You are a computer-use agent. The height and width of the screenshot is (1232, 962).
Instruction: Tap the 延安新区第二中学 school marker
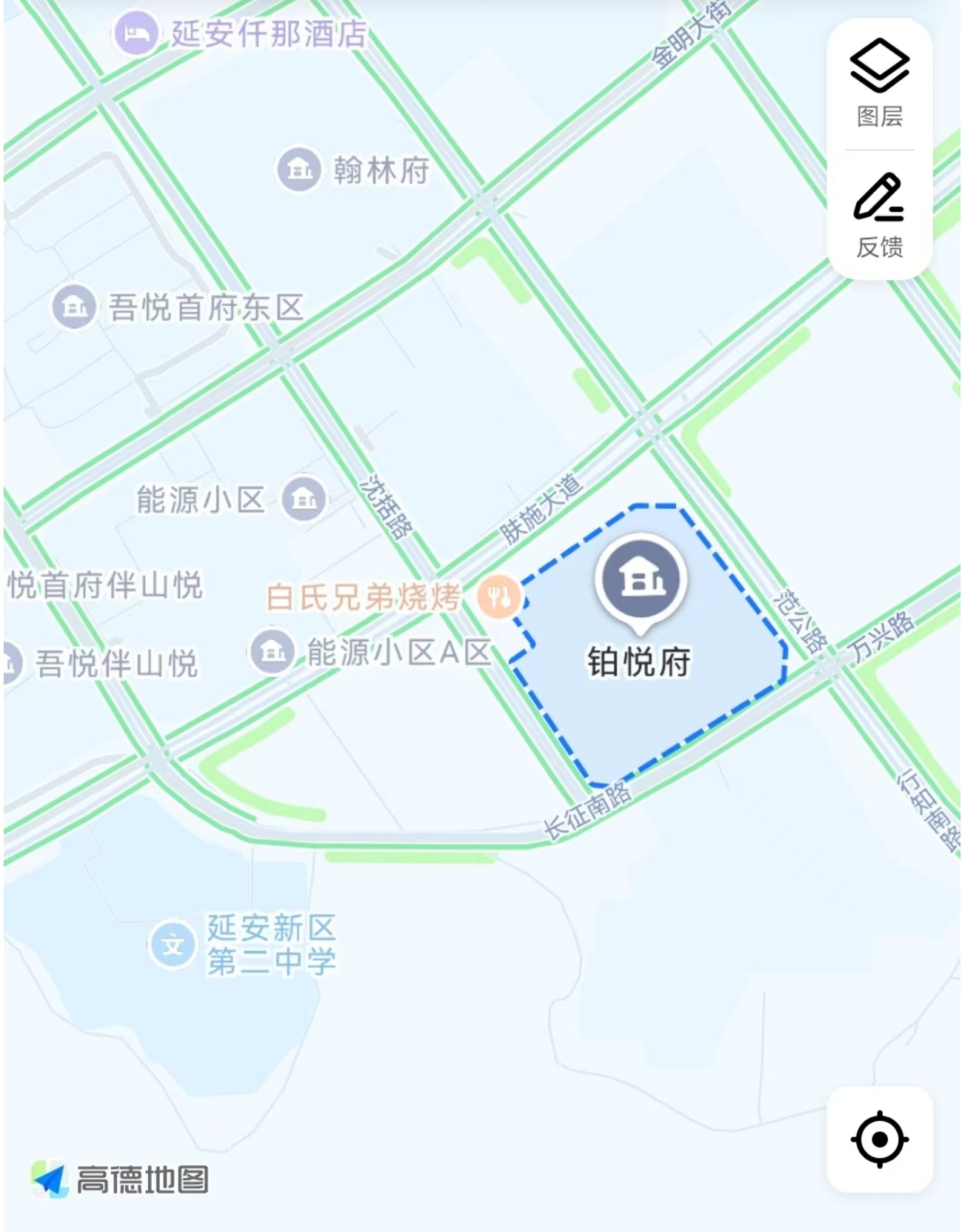(173, 945)
